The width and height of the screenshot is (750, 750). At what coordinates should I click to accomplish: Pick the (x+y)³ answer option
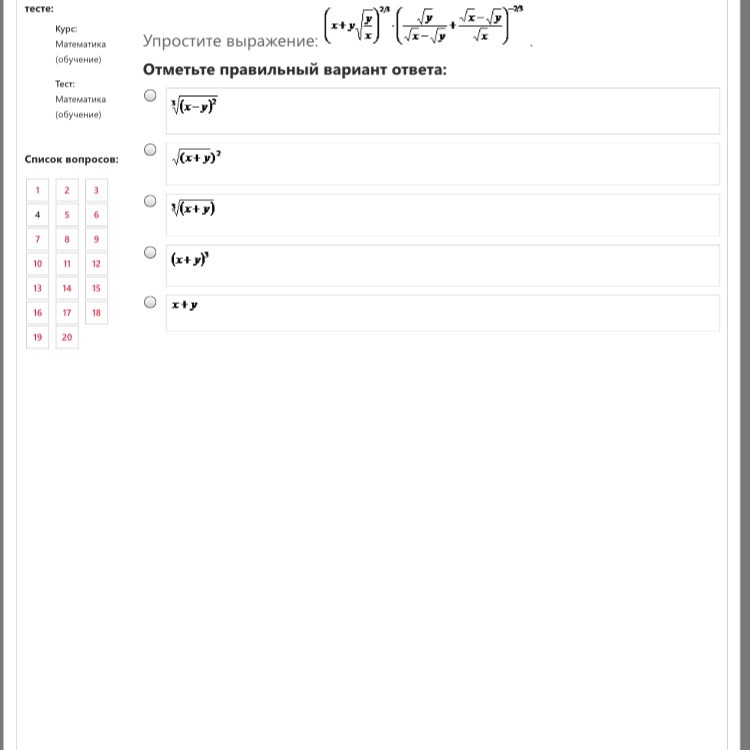(150, 252)
